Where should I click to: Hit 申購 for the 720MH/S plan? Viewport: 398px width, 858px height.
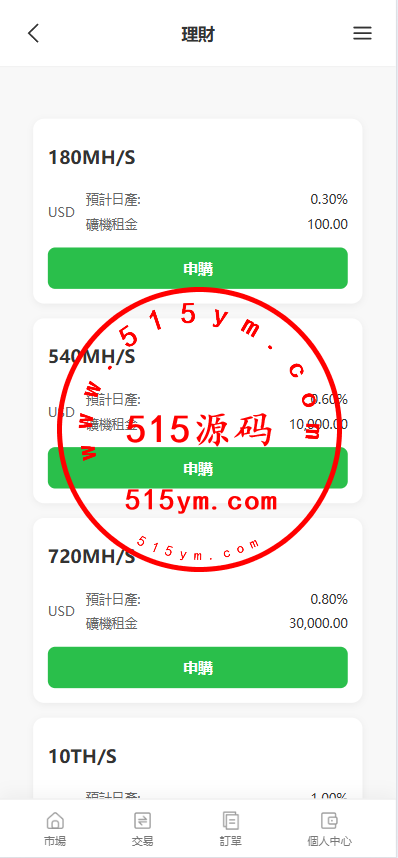pyautogui.click(x=198, y=668)
